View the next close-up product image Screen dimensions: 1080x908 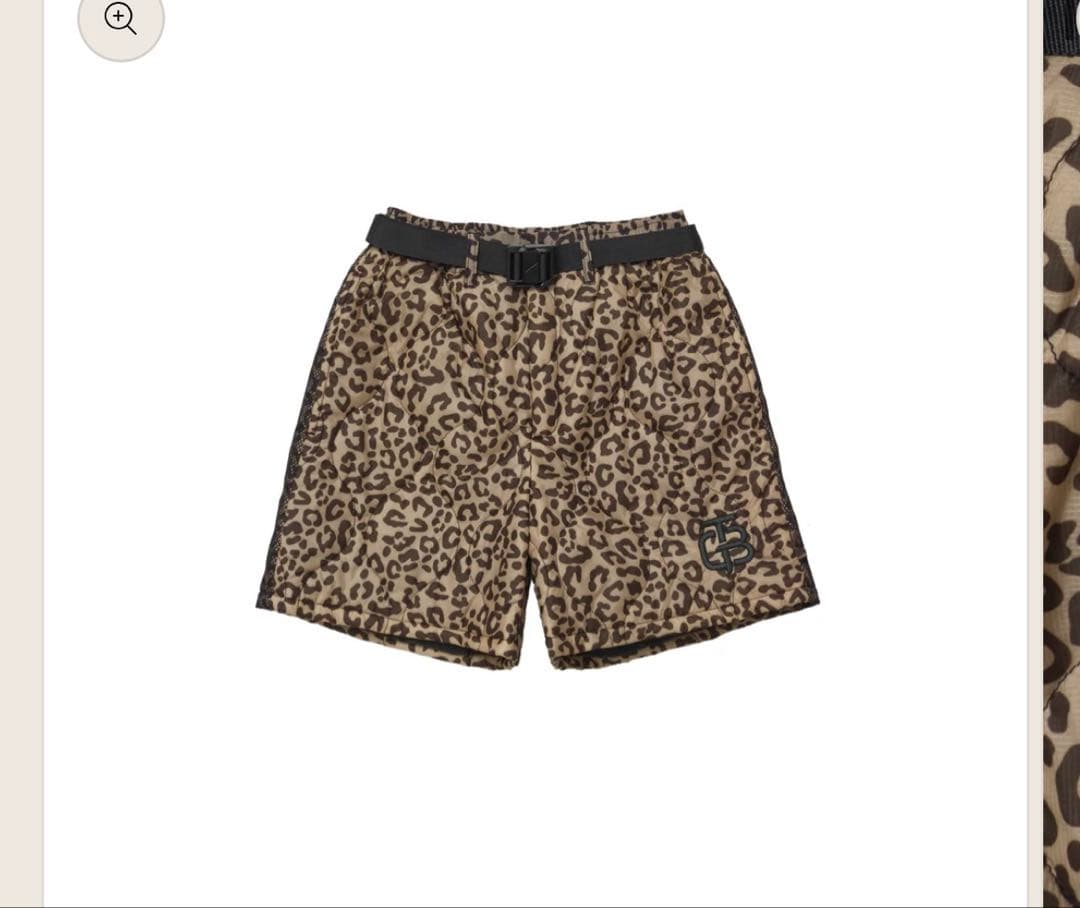[x=1061, y=450]
